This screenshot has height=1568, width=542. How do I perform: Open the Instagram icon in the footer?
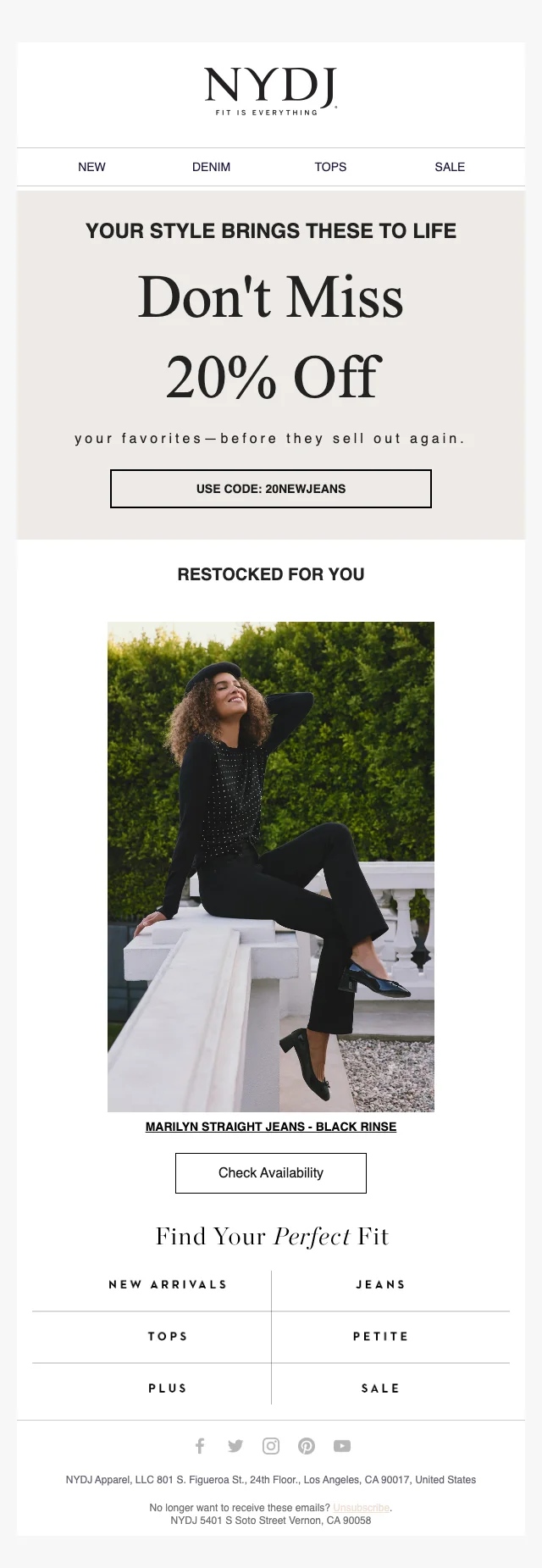pos(271,1446)
